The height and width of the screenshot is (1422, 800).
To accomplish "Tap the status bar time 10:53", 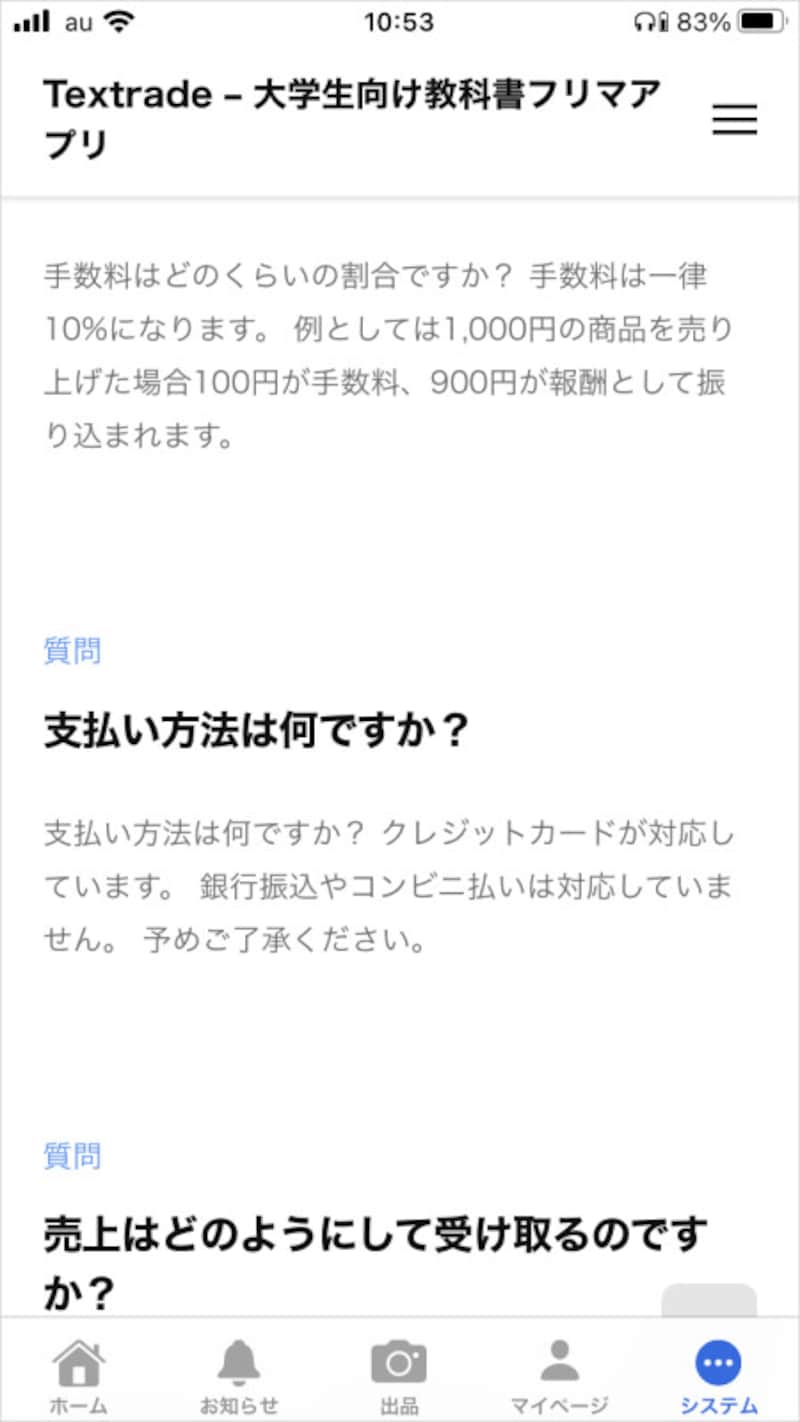I will coord(400,22).
